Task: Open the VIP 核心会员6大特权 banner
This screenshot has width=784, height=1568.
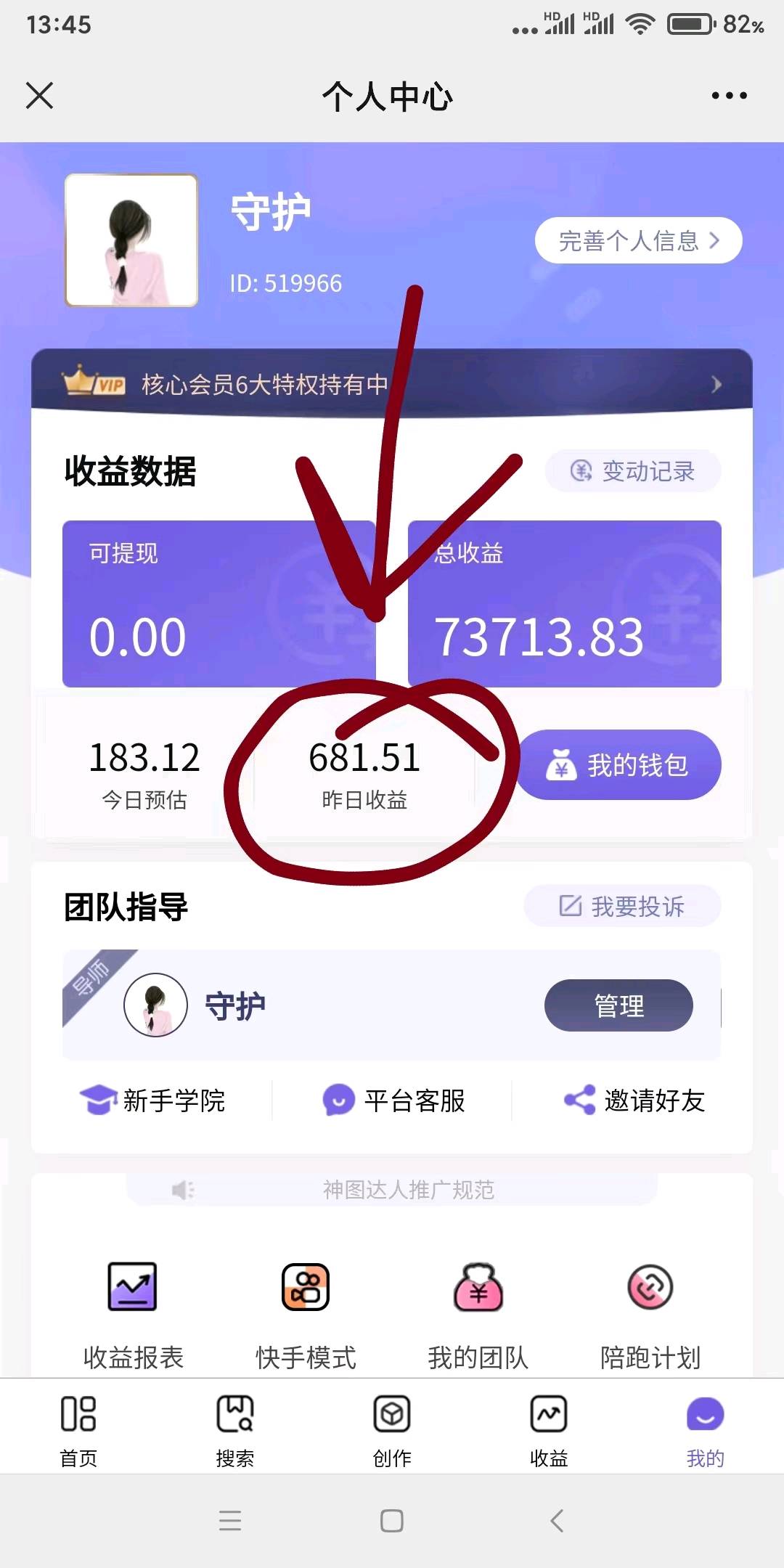Action: (392, 384)
